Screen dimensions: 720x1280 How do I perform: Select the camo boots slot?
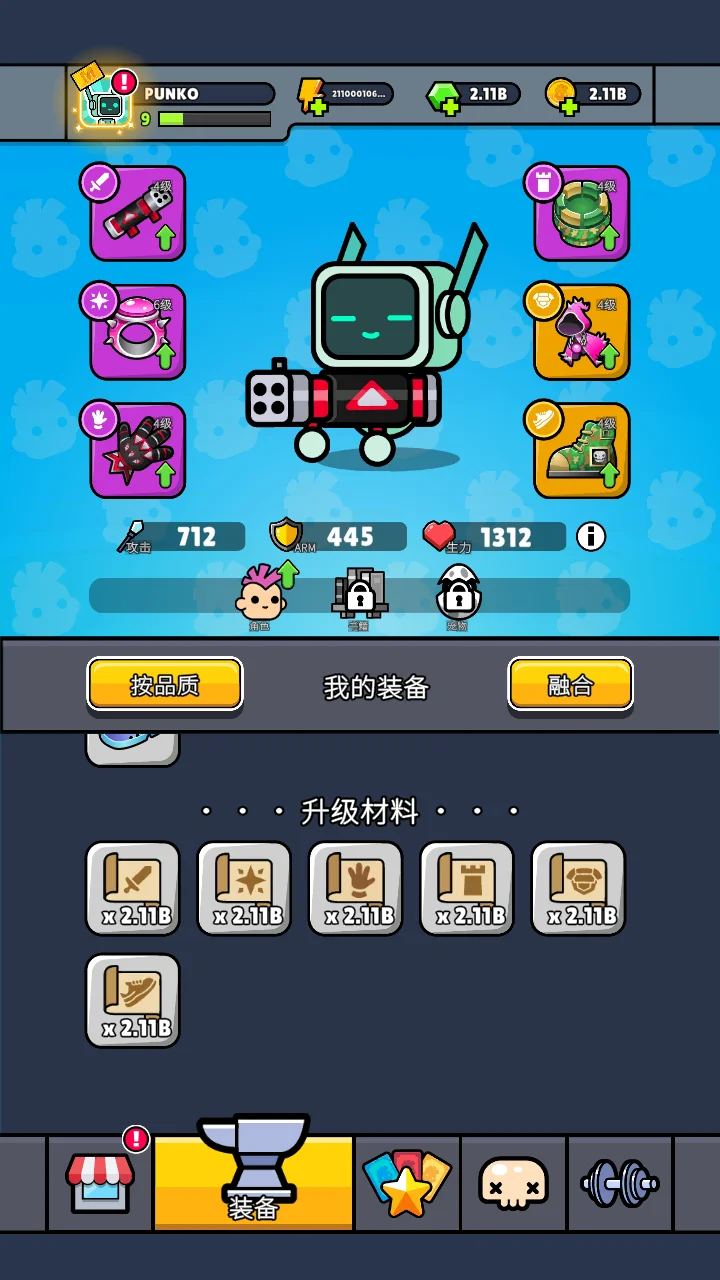click(581, 451)
